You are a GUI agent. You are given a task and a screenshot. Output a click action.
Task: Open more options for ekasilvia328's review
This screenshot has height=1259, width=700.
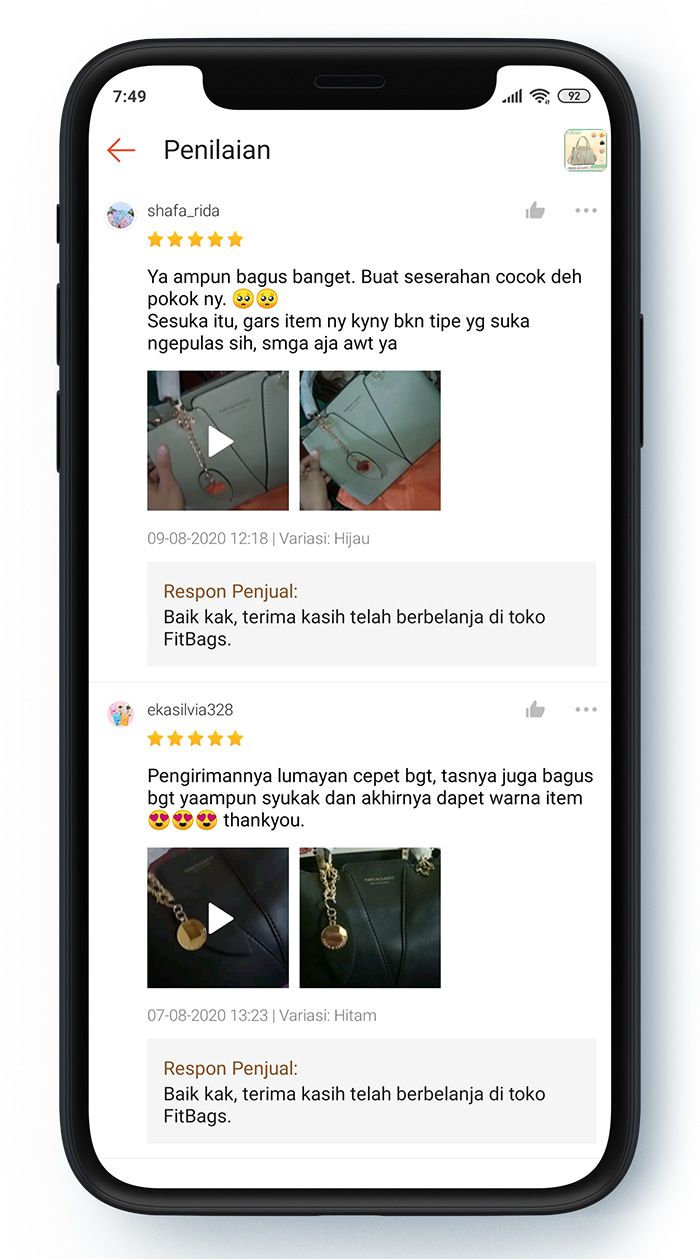(x=586, y=710)
